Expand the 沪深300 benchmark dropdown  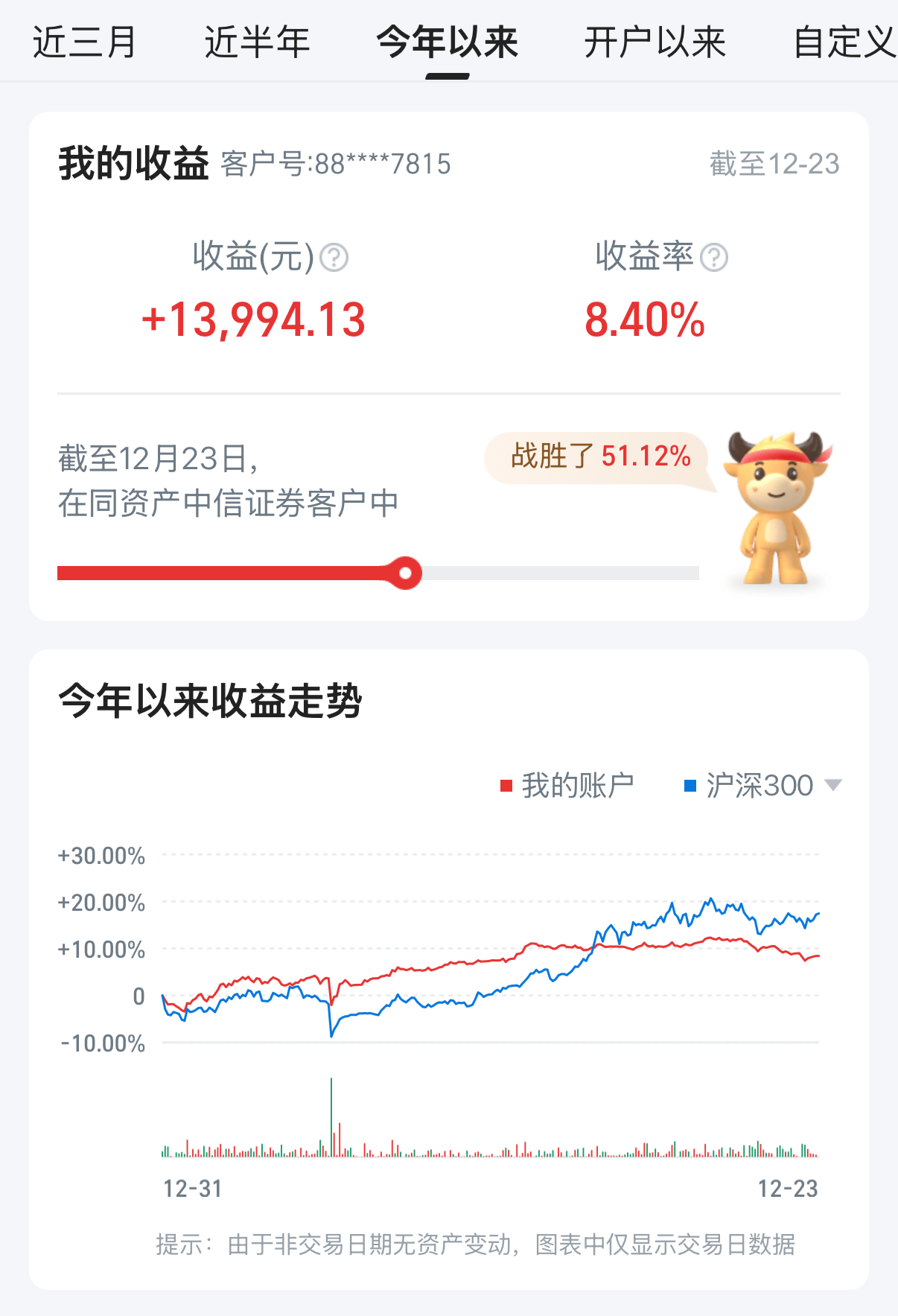click(x=833, y=785)
